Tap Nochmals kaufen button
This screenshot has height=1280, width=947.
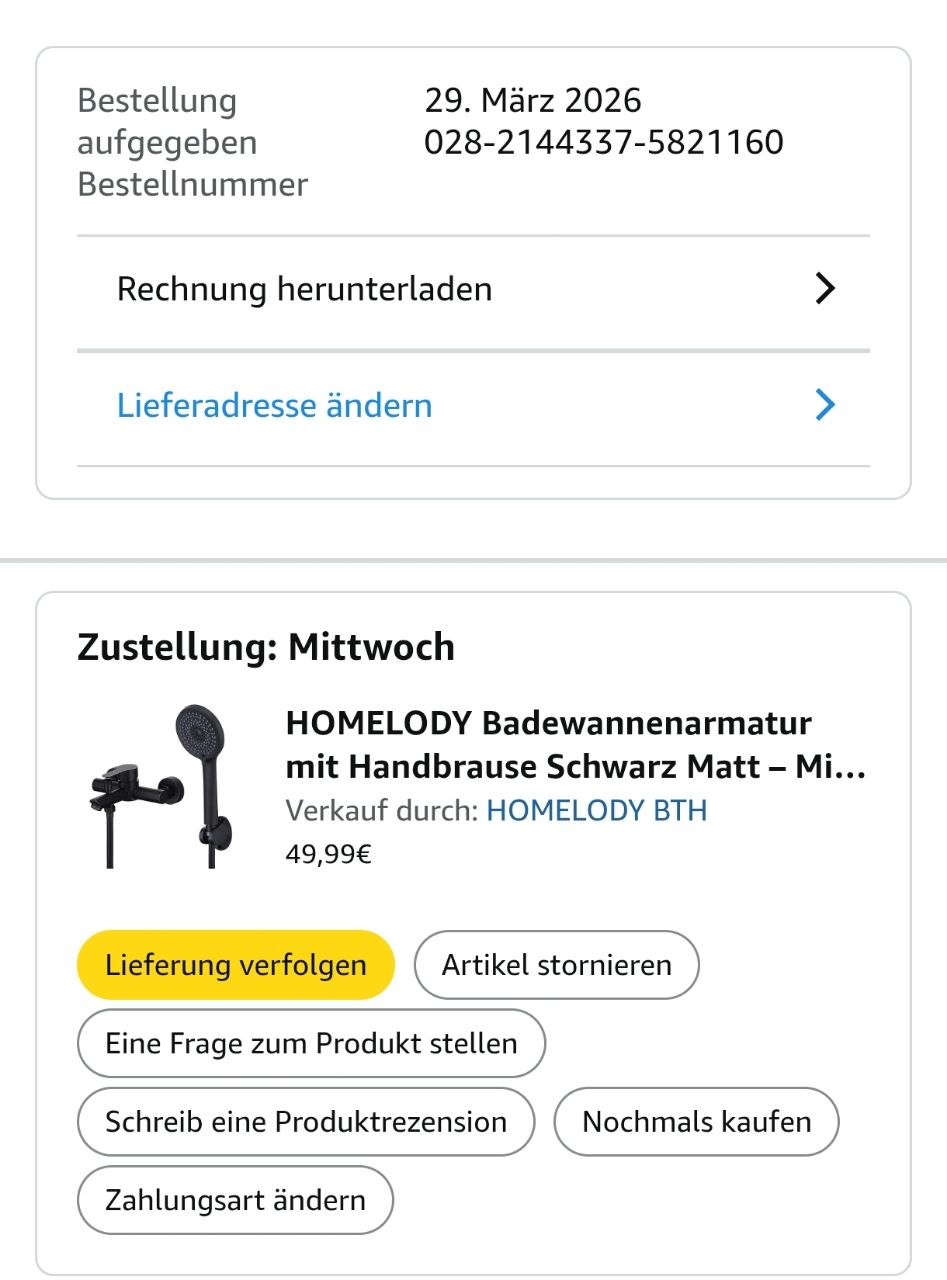pyautogui.click(x=696, y=1122)
